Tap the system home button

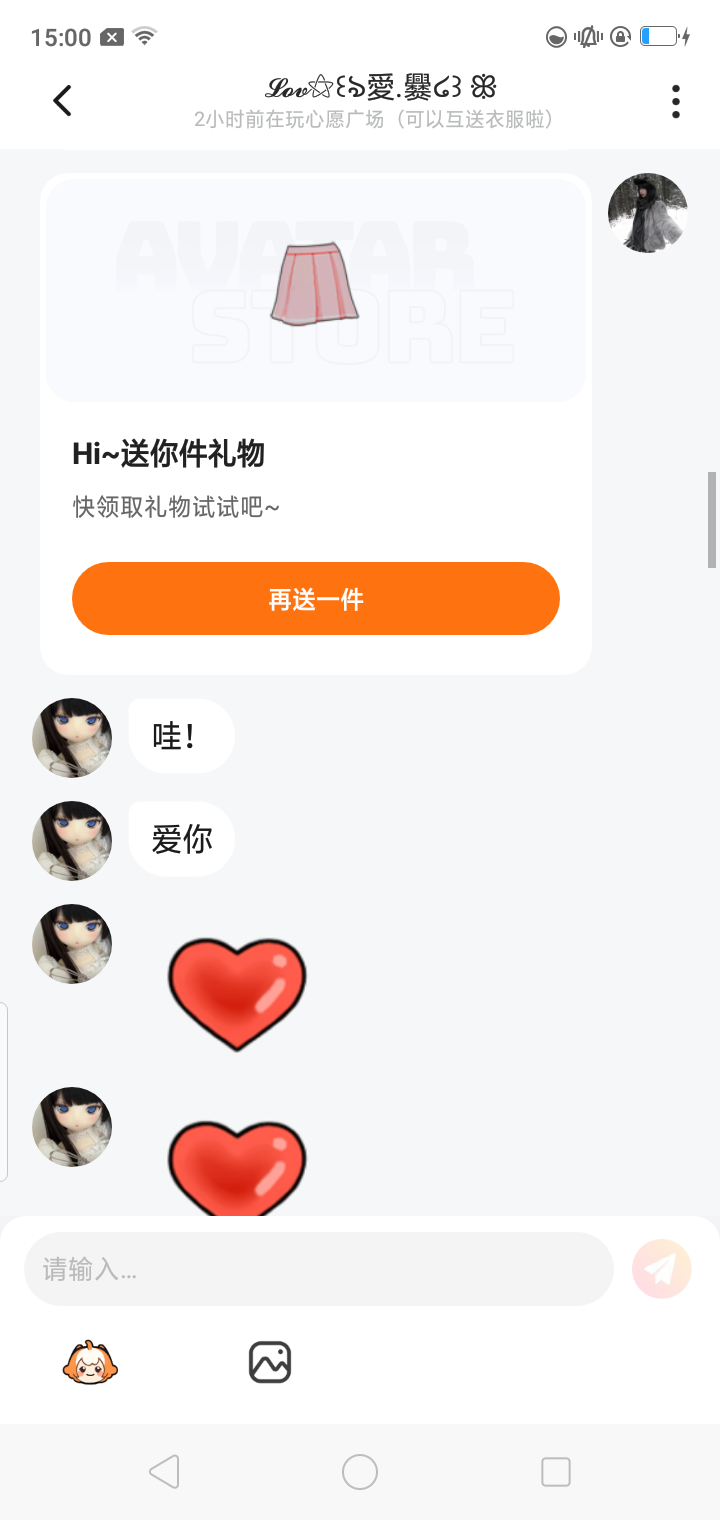[x=360, y=1472]
